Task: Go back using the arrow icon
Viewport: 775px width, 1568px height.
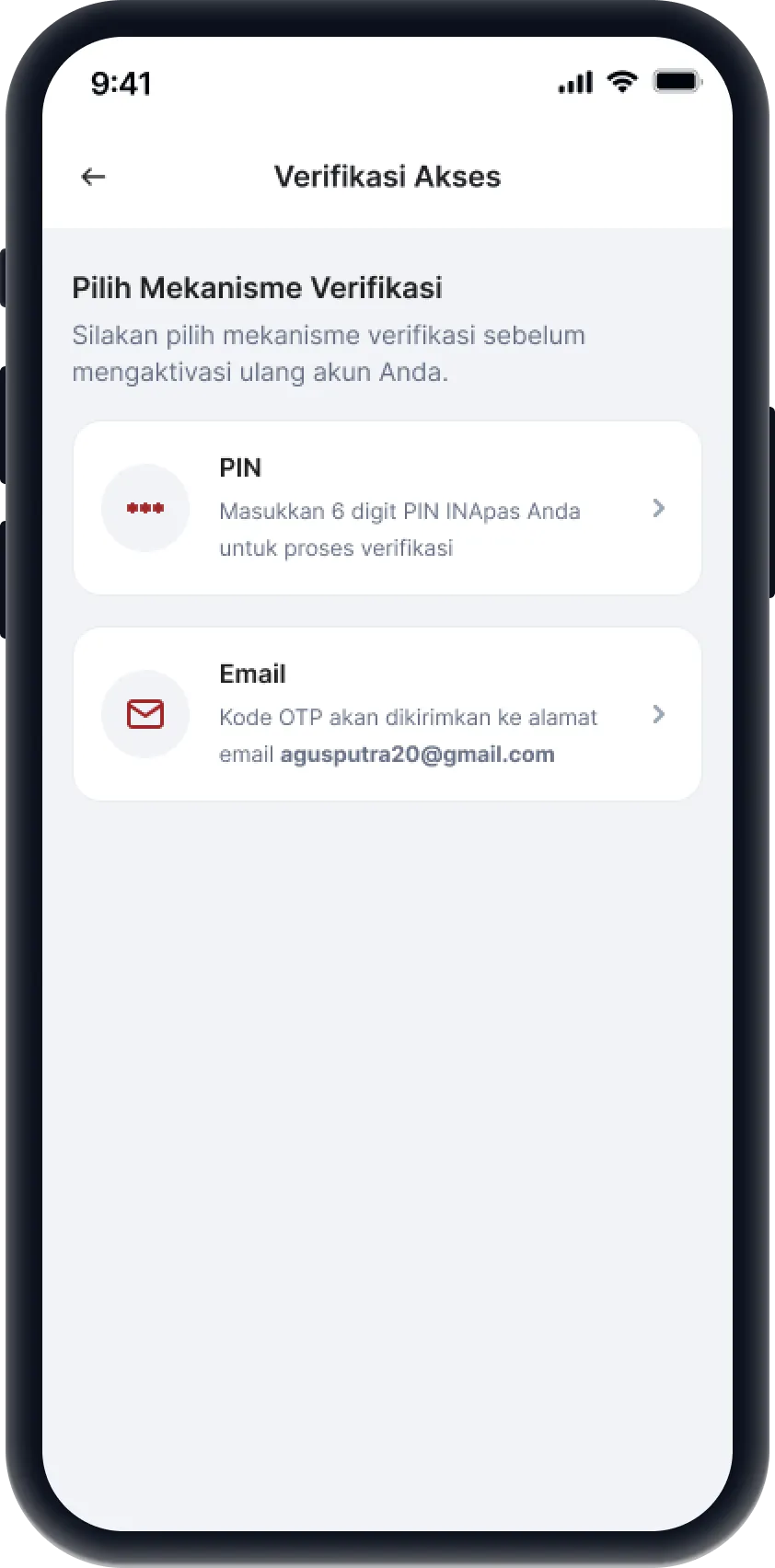Action: [x=93, y=177]
